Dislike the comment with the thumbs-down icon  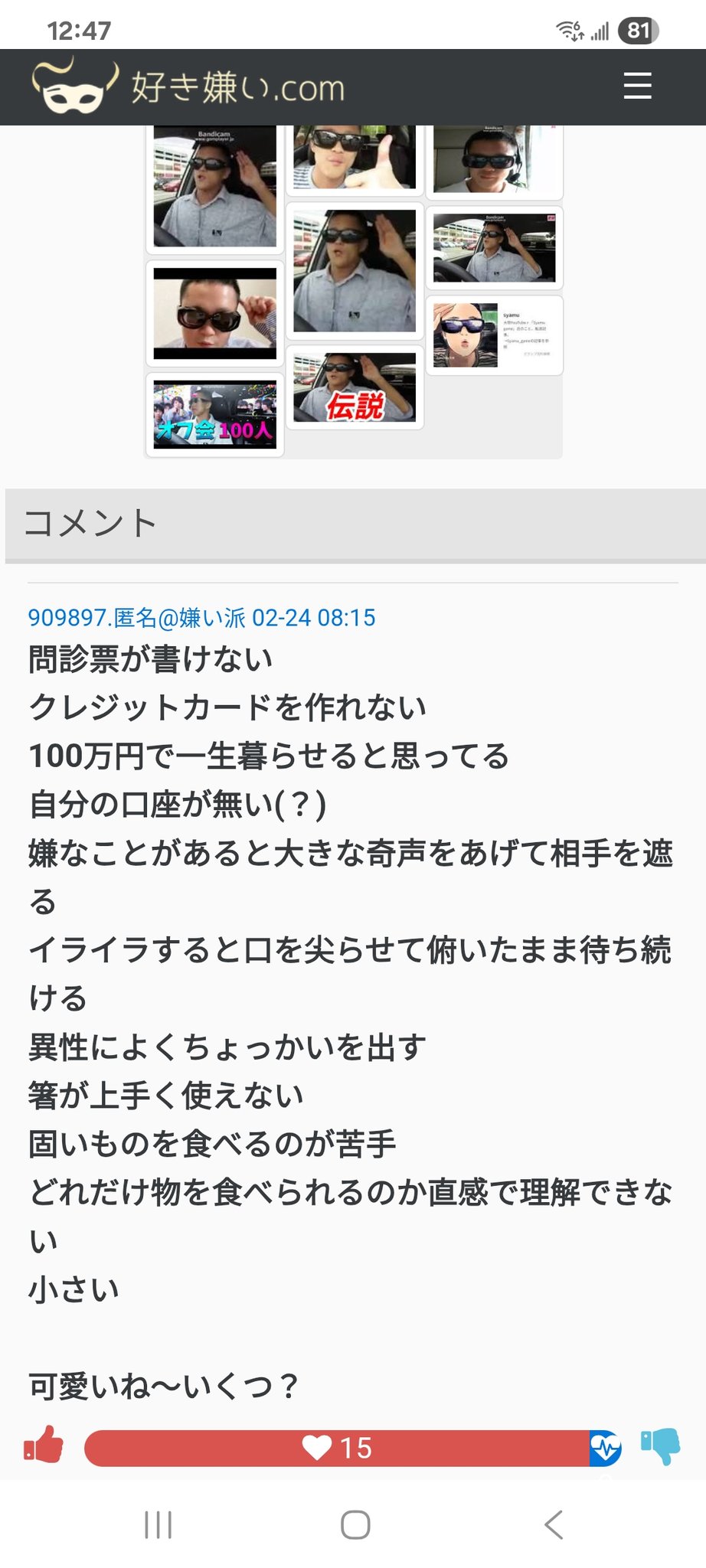click(660, 1446)
